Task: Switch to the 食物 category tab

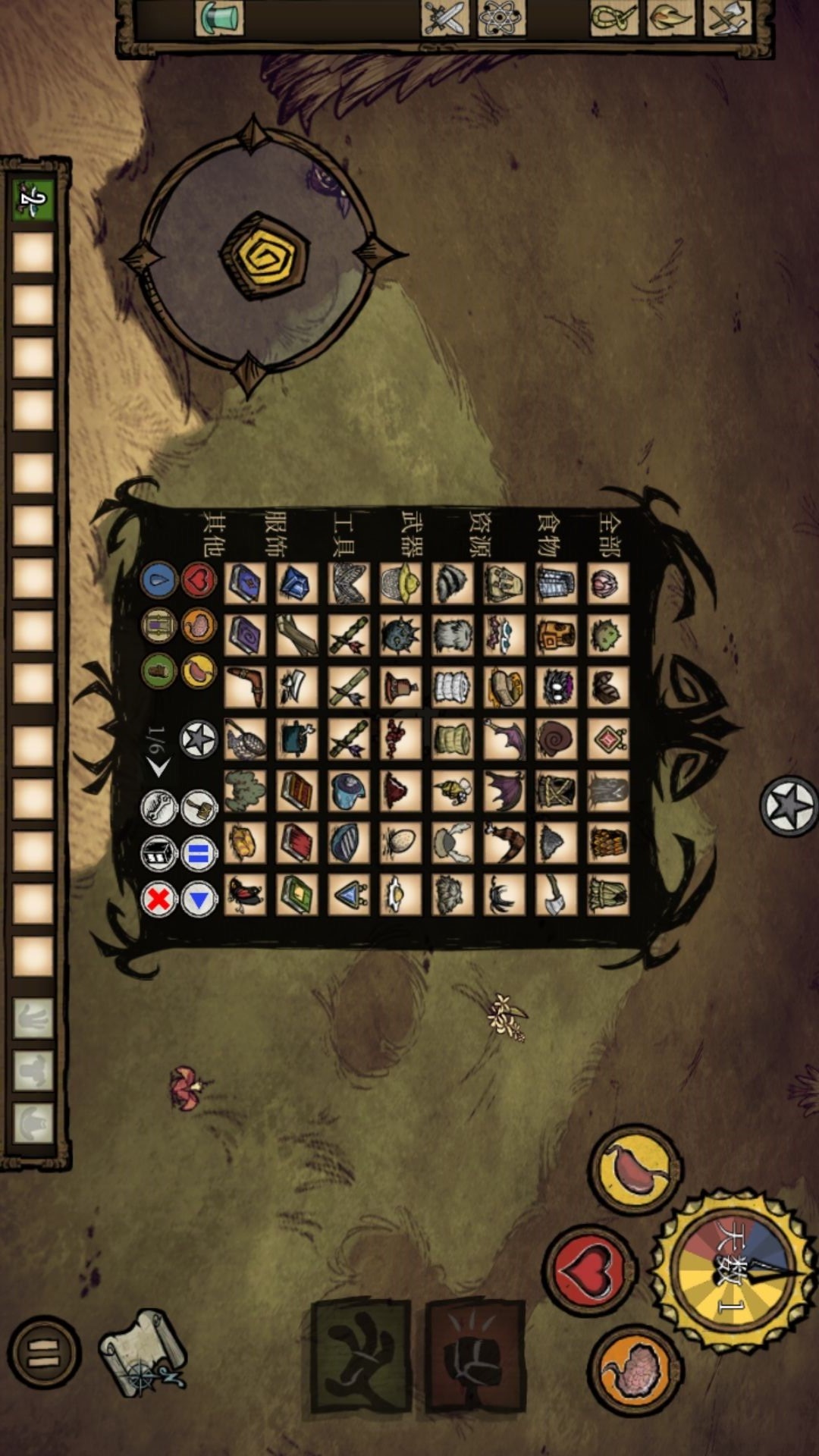Action: (548, 533)
